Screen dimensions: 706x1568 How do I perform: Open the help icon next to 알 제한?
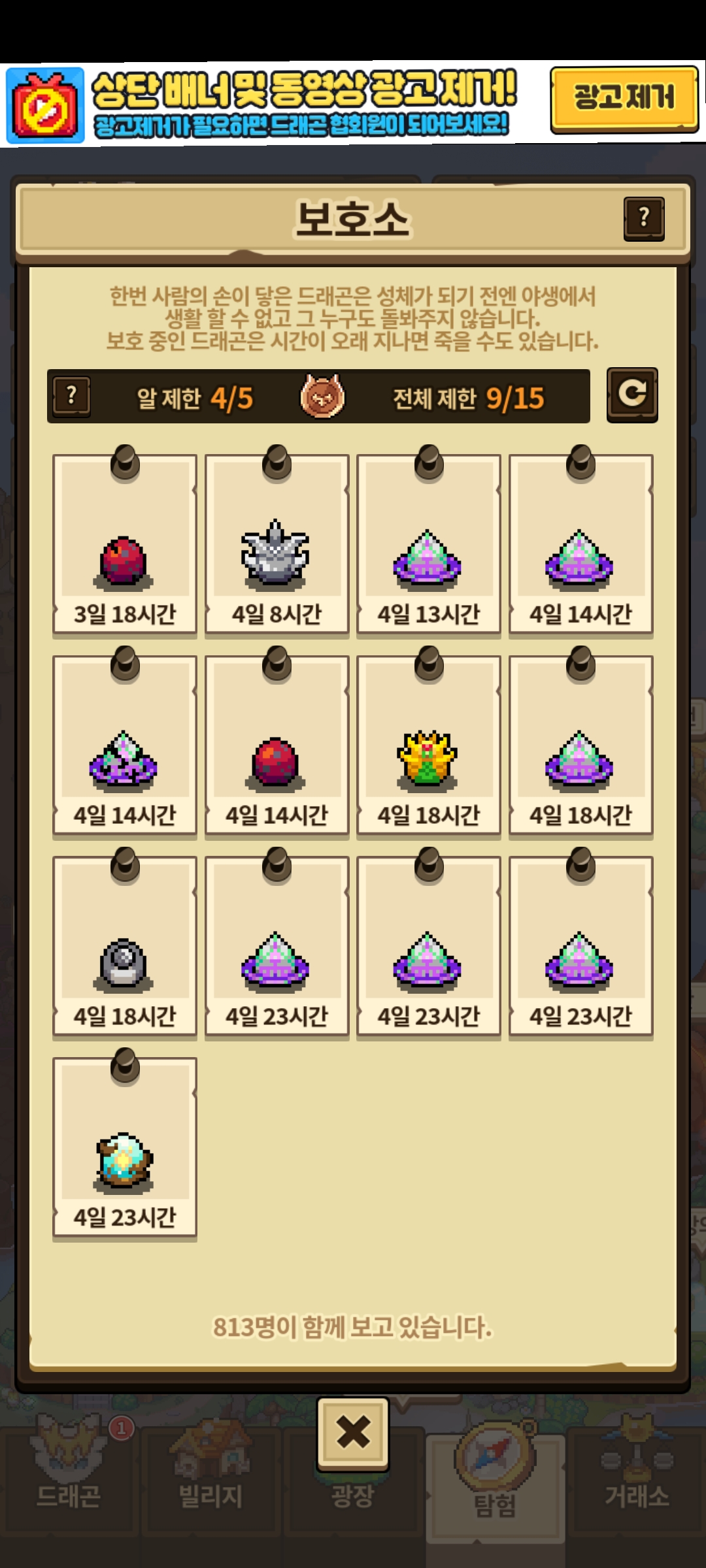point(72,396)
